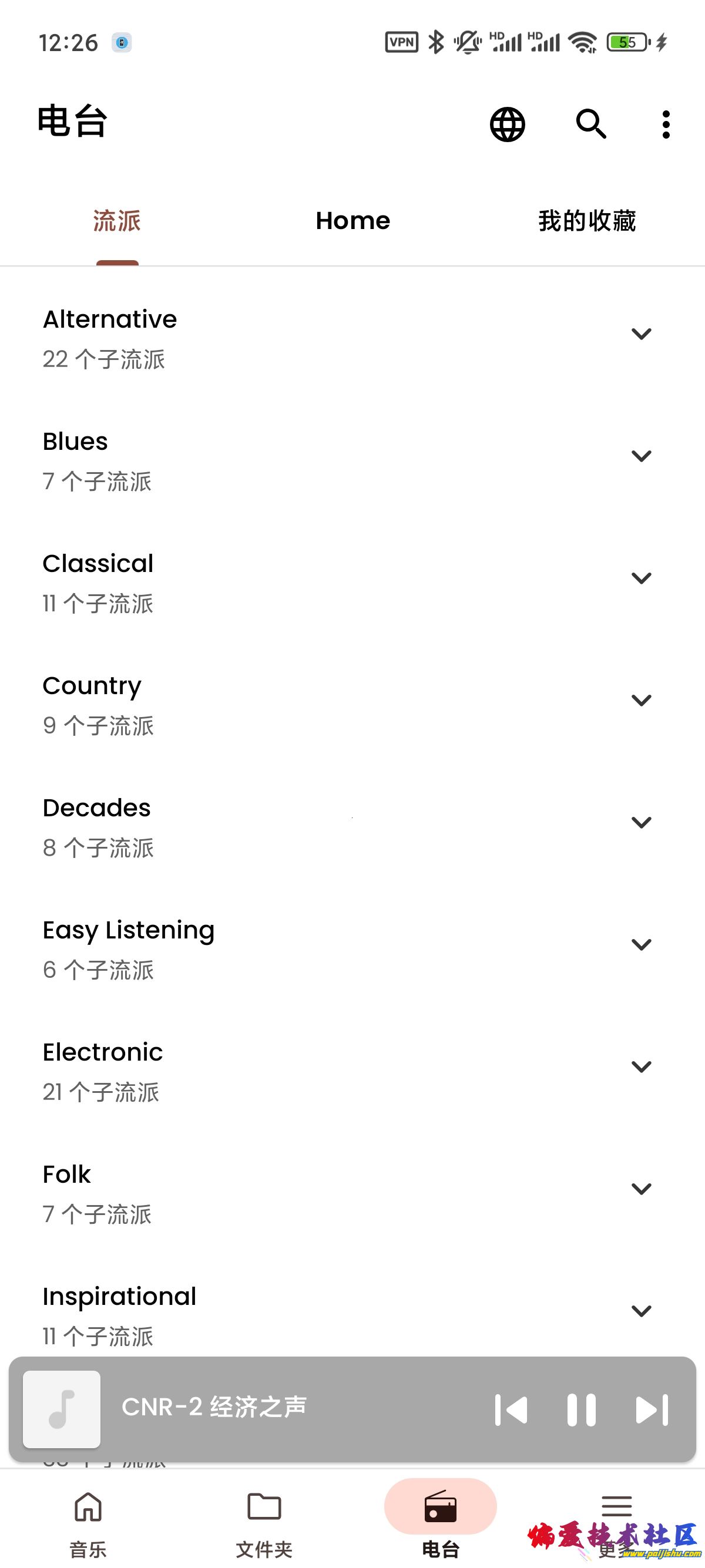This screenshot has width=705, height=1568.
Task: Pause the CNR-2 经济之声 station
Action: point(581,1410)
